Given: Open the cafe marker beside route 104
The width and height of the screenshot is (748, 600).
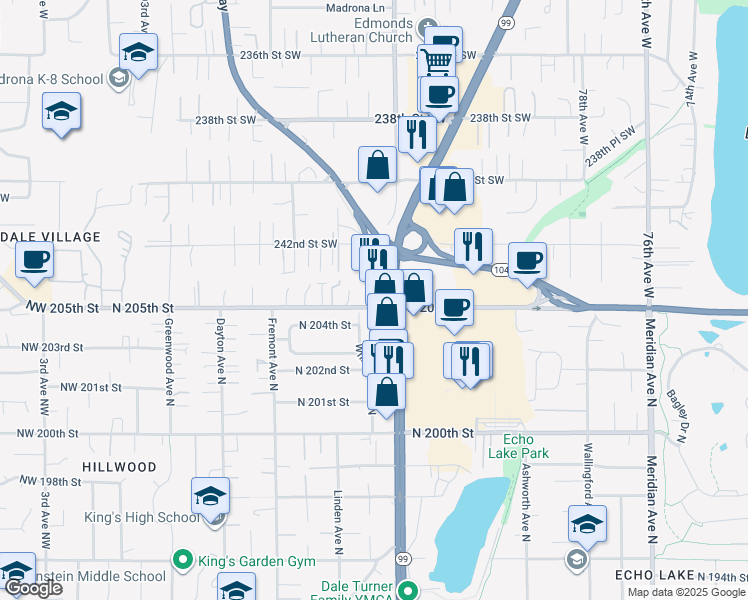Looking at the screenshot, I should click(x=527, y=263).
